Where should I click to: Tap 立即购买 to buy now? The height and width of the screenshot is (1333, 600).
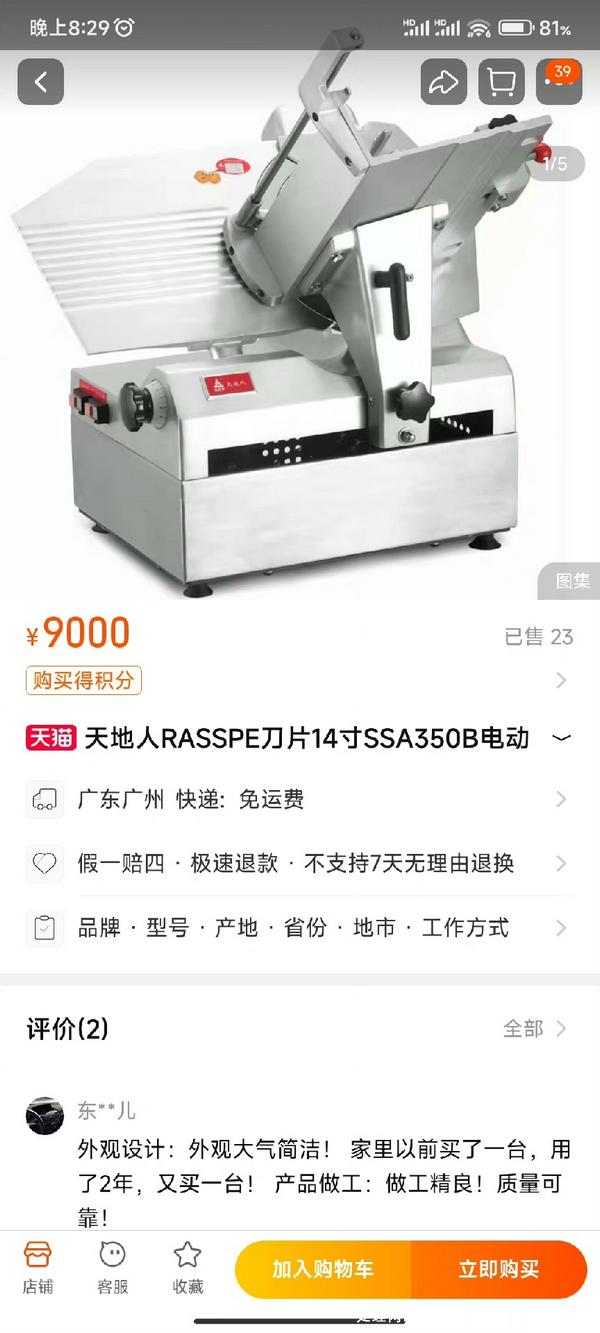point(498,1269)
